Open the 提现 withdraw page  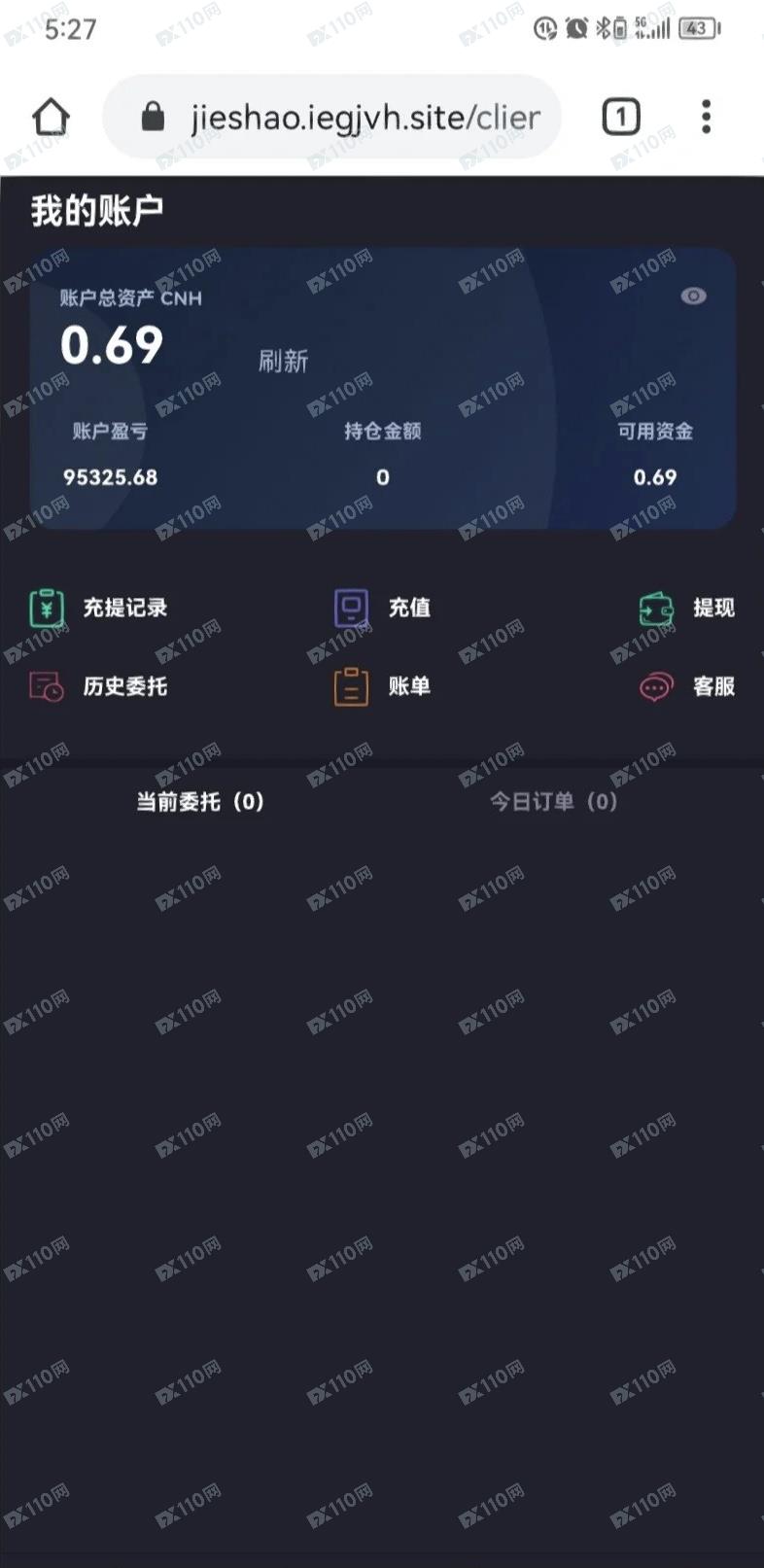[687, 609]
